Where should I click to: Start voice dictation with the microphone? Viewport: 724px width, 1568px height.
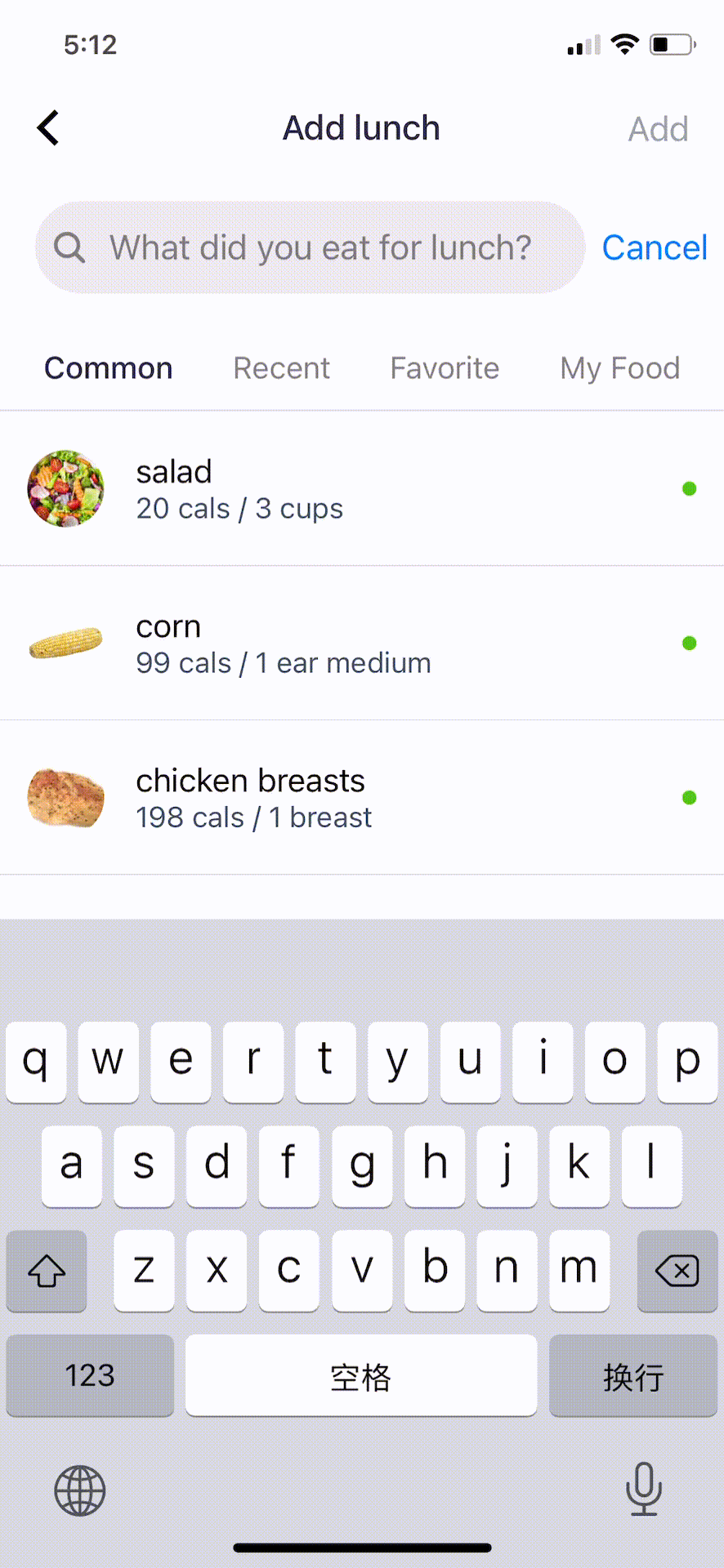pos(644,1489)
